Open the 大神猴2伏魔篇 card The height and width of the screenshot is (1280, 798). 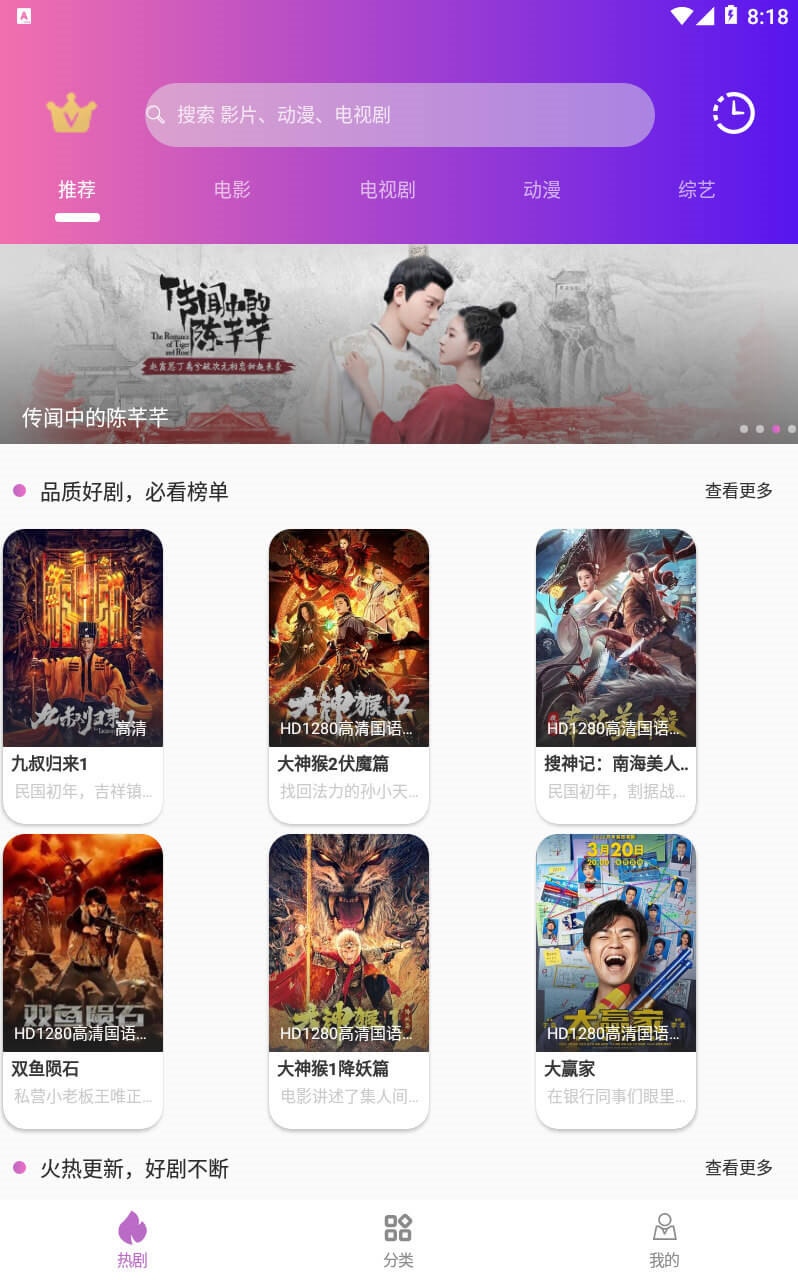349,676
